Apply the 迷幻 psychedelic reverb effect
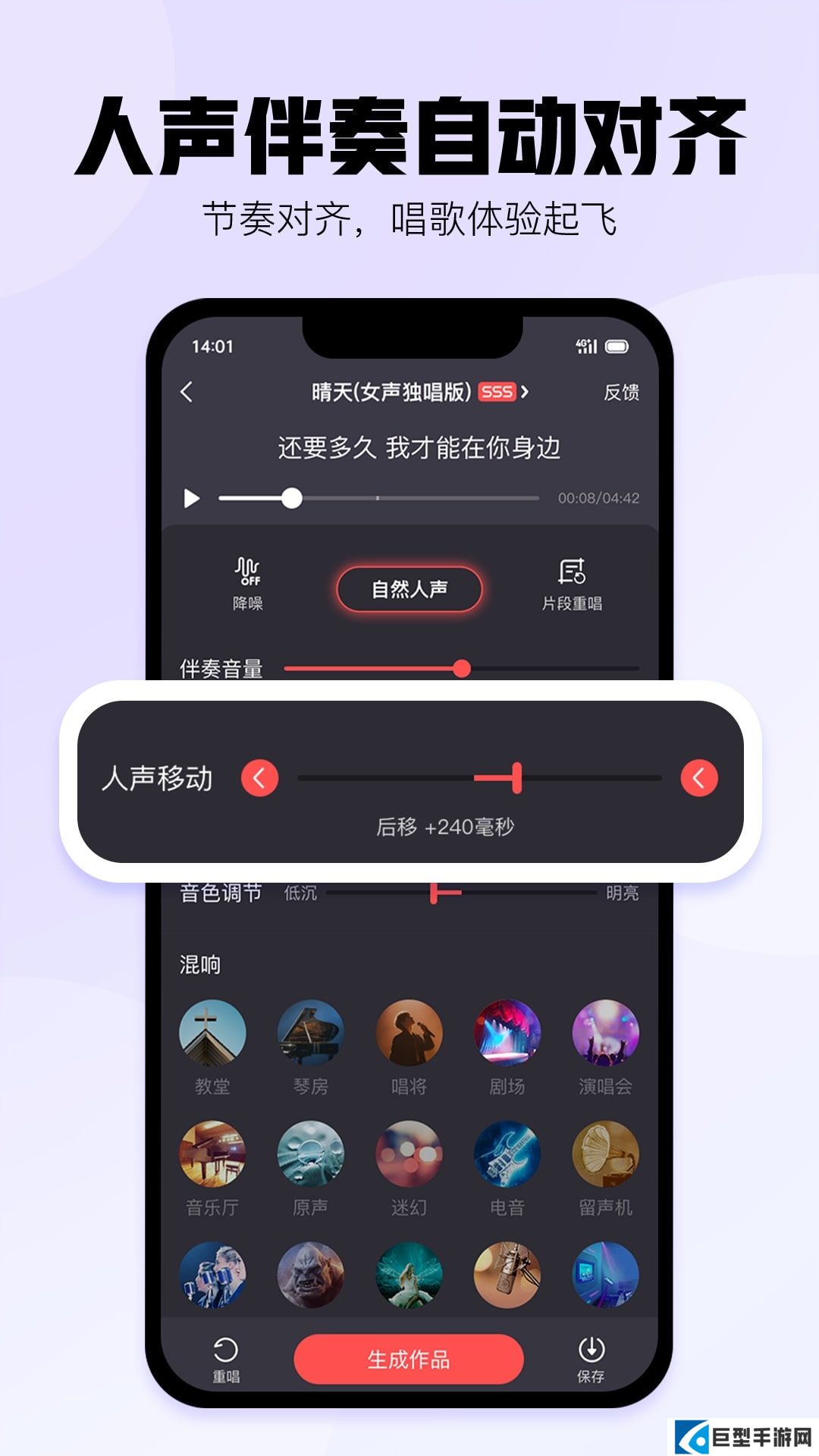This screenshot has height=1456, width=819. coord(408,1153)
